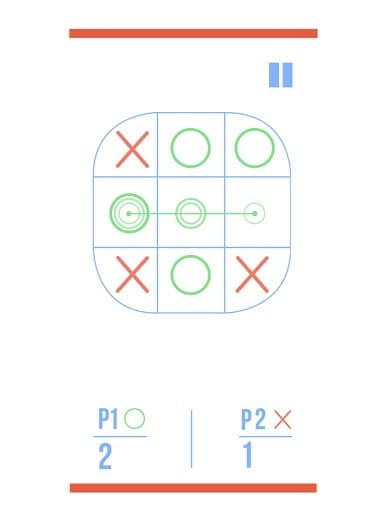
Task: Pause the tic-tac-toe game
Action: (x=281, y=75)
